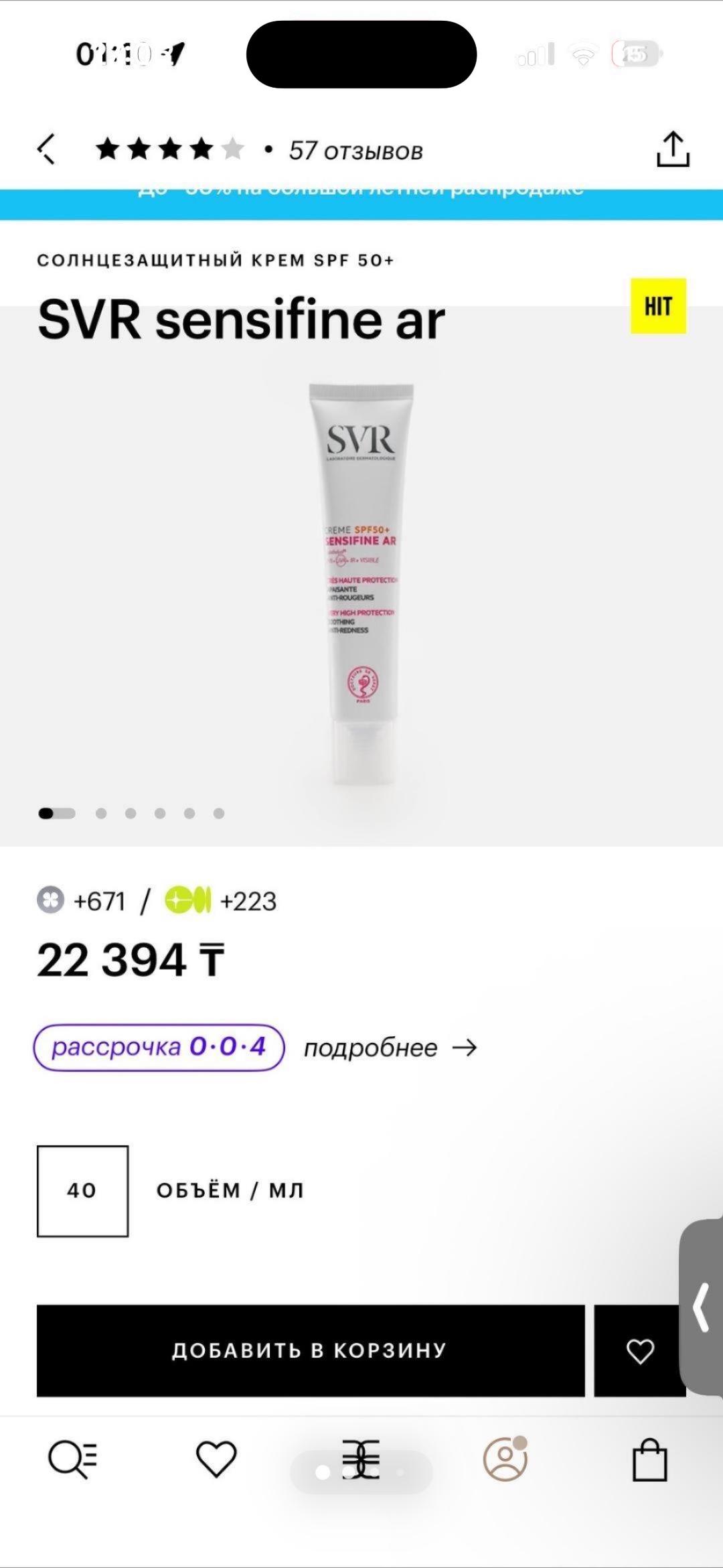The image size is (723, 1568).
Task: Share this SVR product
Action: (x=672, y=149)
